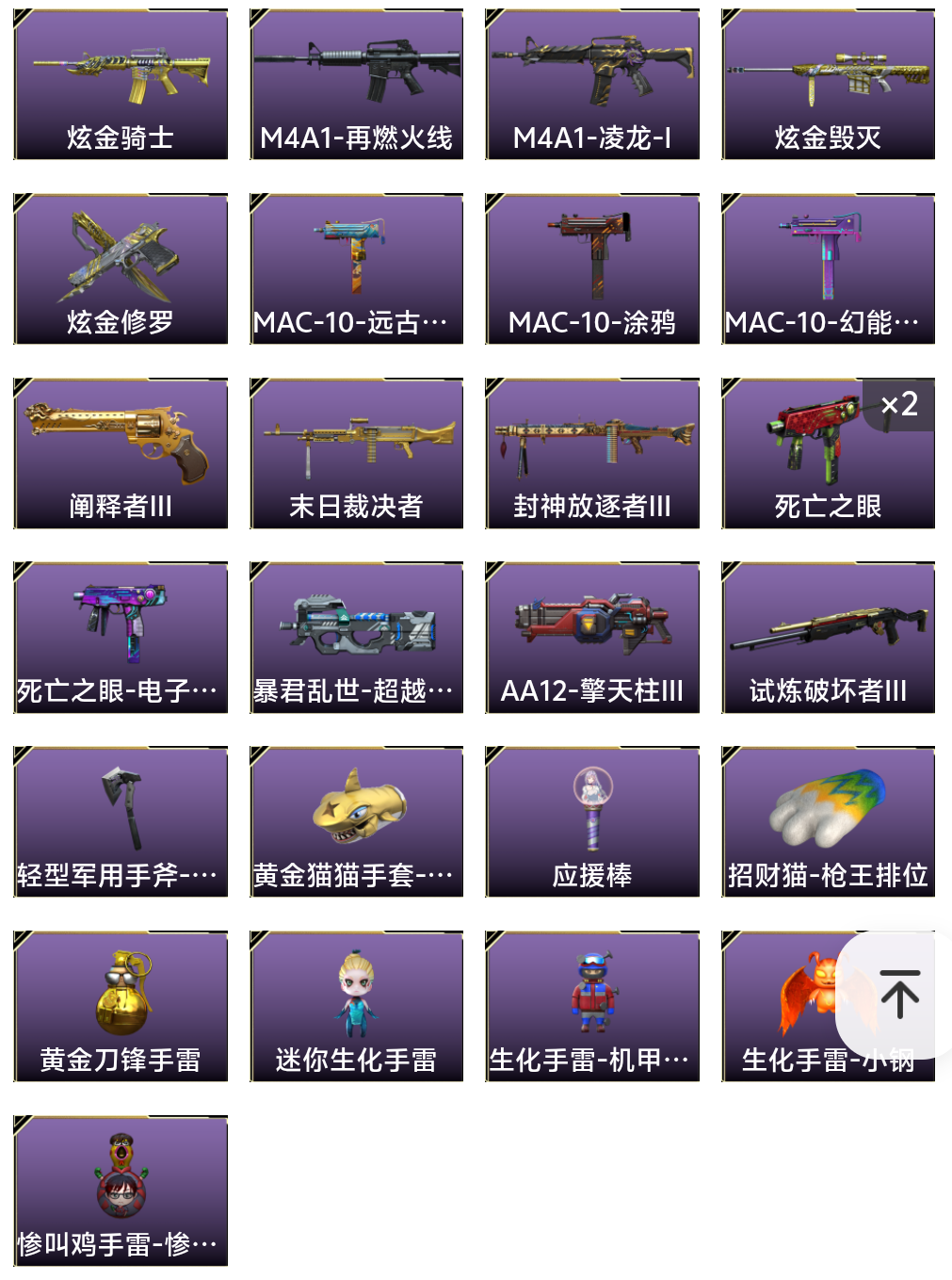Select the 试炼破坏者III weapon tile
This screenshot has height=1280, width=952.
tap(828, 638)
